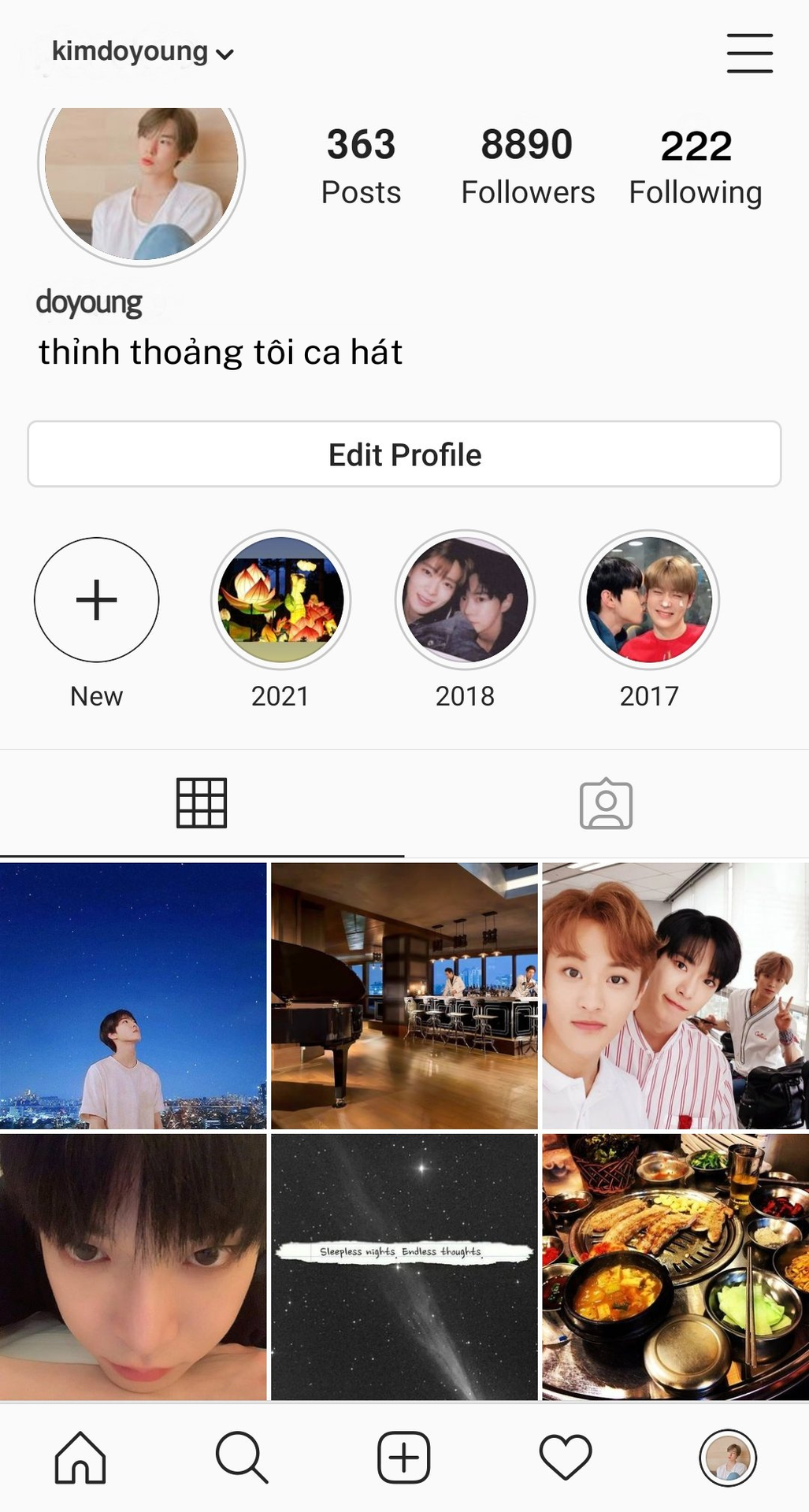The width and height of the screenshot is (809, 1512).
Task: Open the profile tab in bottom bar
Action: [728, 1458]
